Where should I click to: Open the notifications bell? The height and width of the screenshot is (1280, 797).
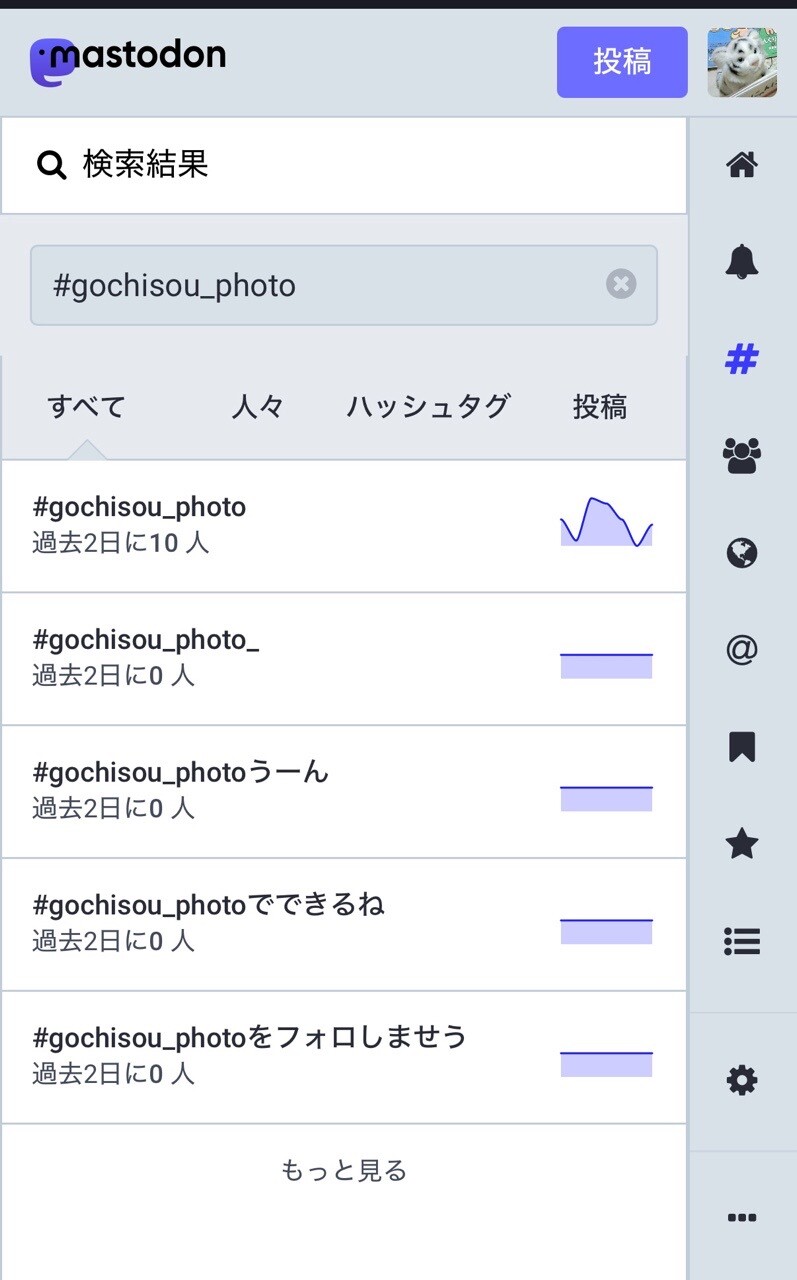pos(741,262)
